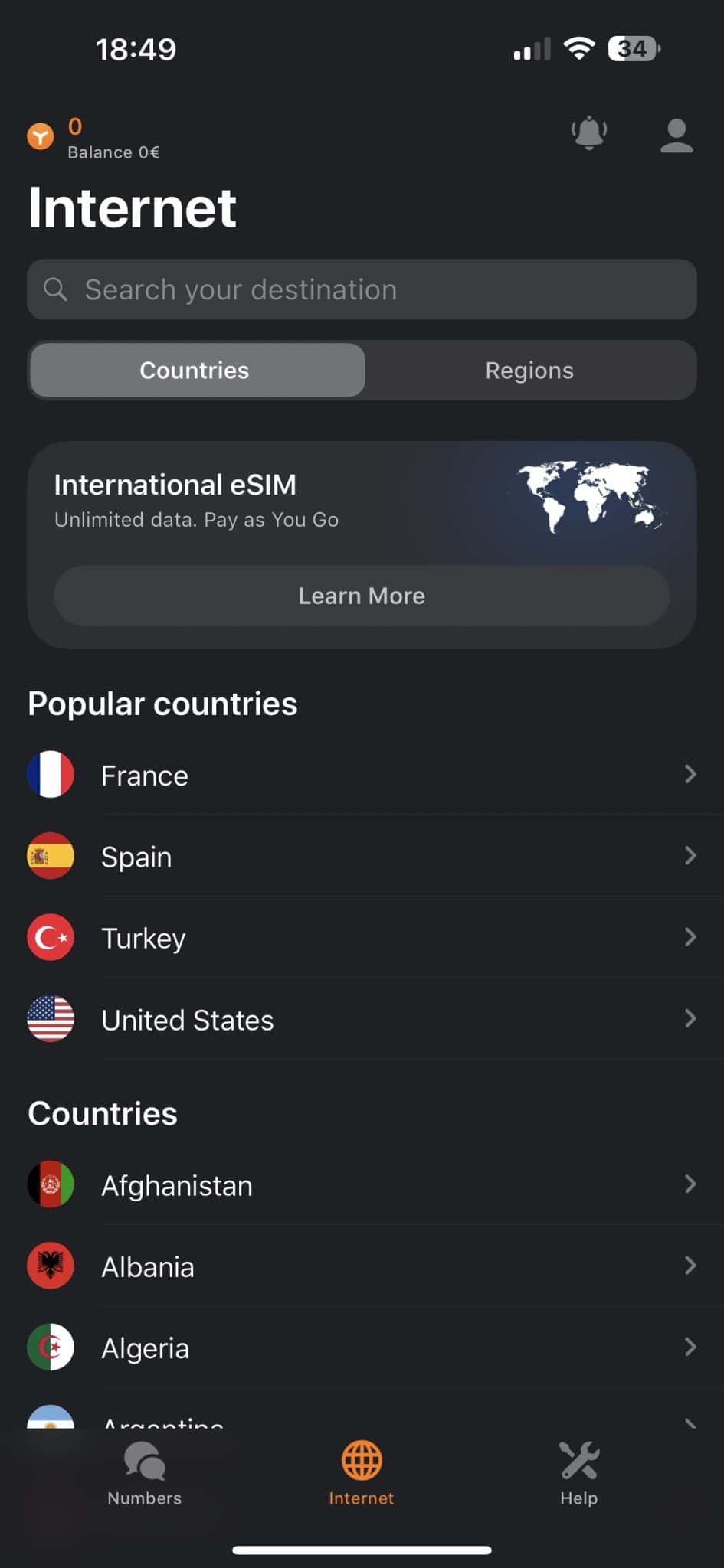Tap the Balance 0€ display

click(113, 152)
